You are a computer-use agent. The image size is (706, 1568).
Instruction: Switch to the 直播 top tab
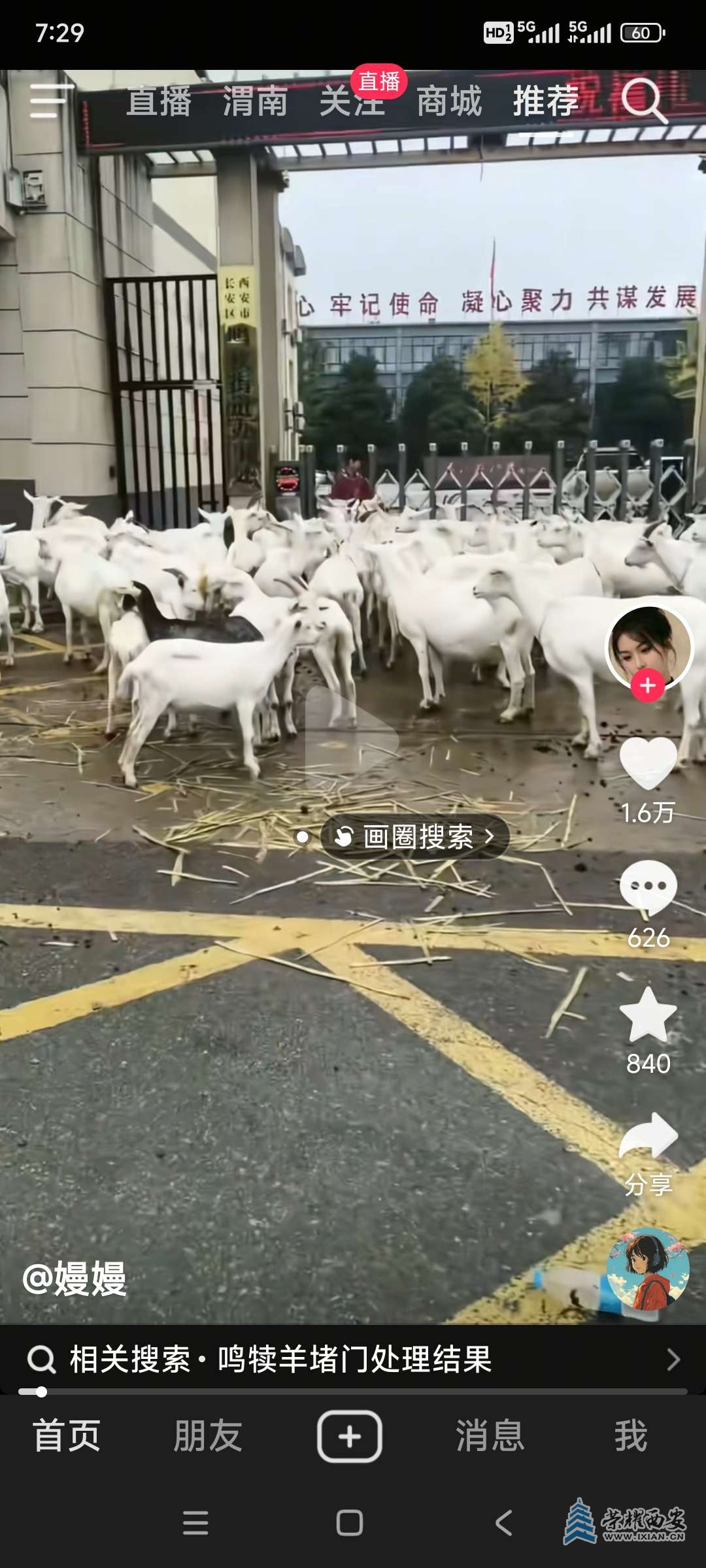(x=159, y=102)
